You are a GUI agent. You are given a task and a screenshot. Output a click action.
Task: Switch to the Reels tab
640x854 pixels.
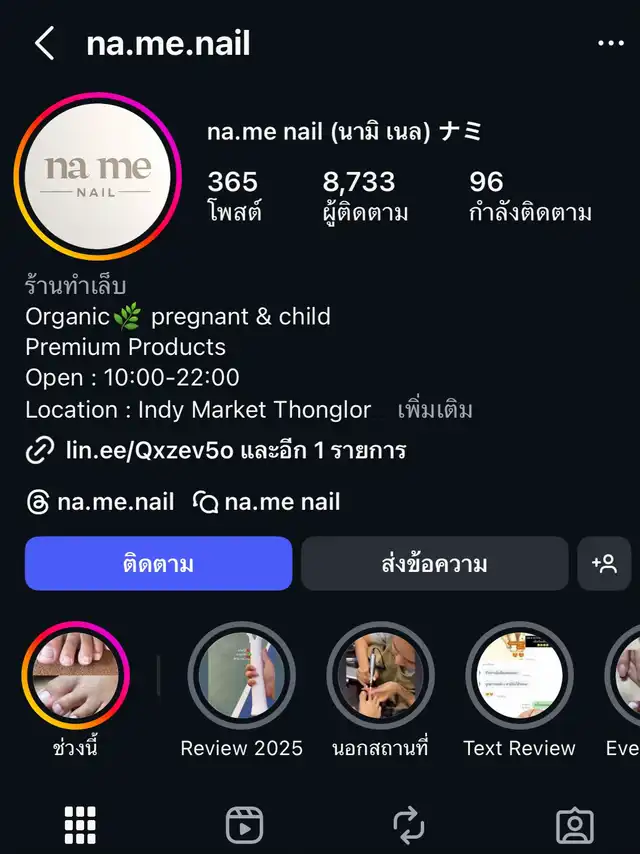click(x=244, y=825)
